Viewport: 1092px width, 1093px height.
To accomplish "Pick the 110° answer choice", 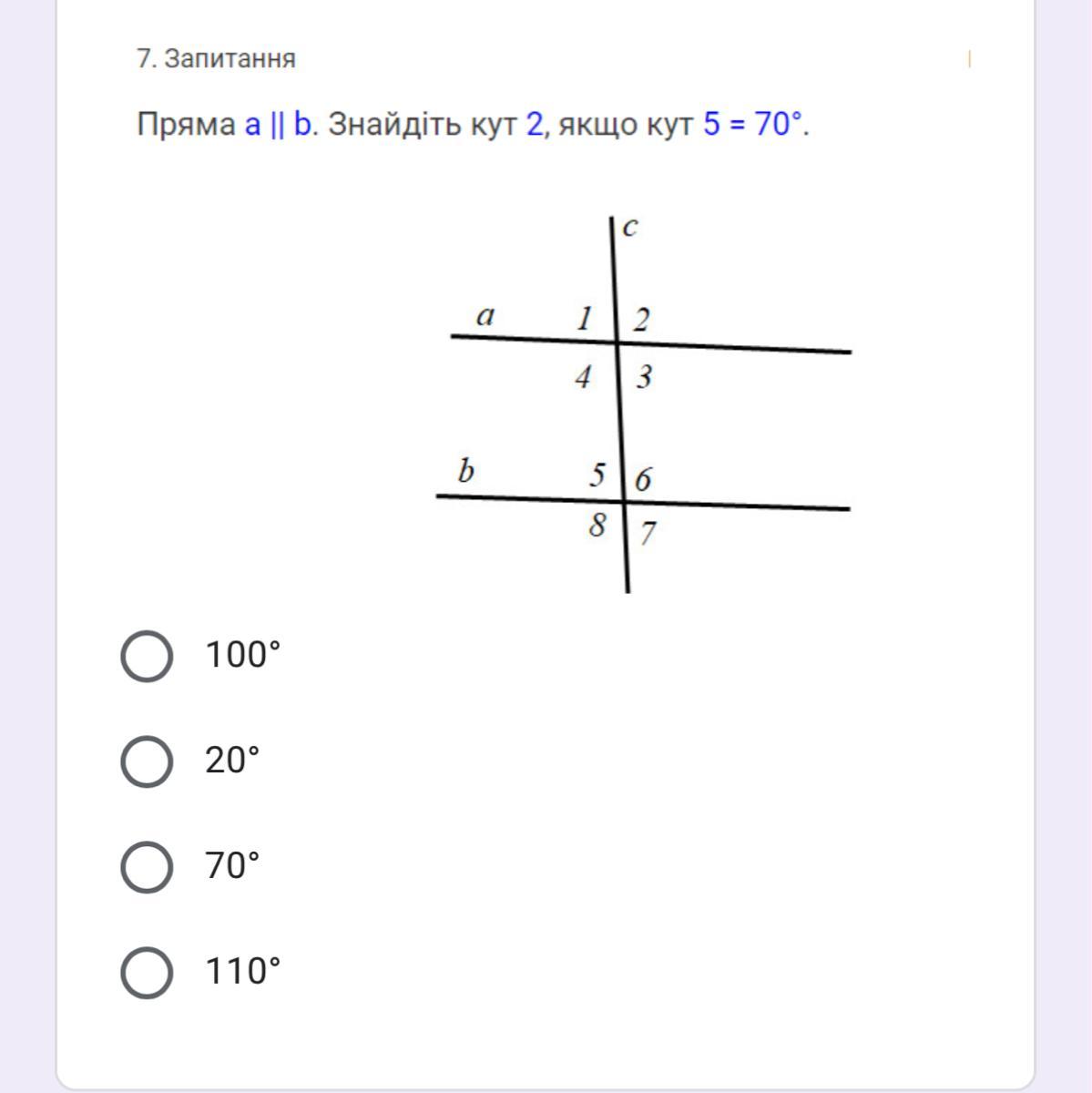I will [147, 973].
